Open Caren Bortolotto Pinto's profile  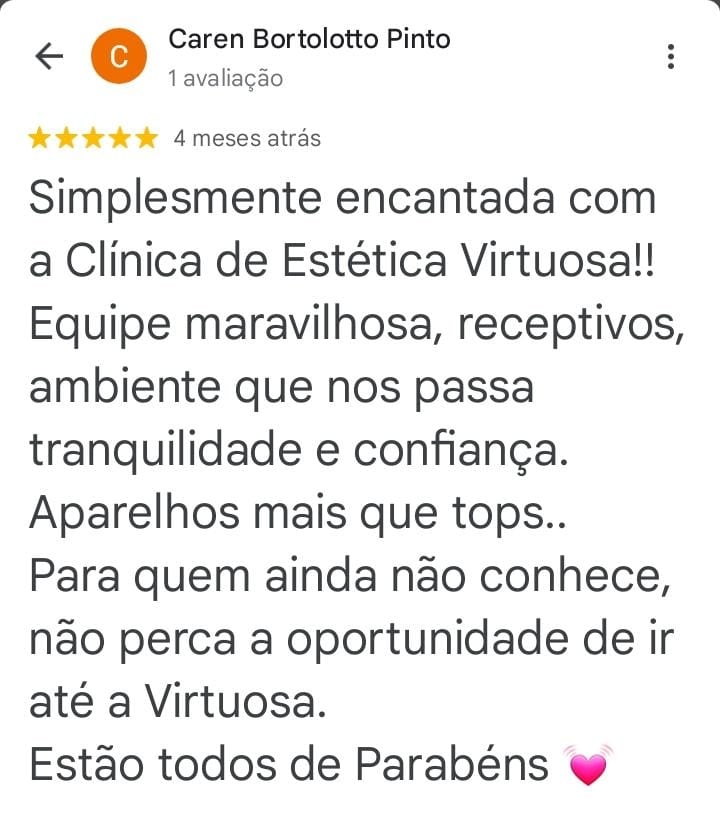[309, 40]
